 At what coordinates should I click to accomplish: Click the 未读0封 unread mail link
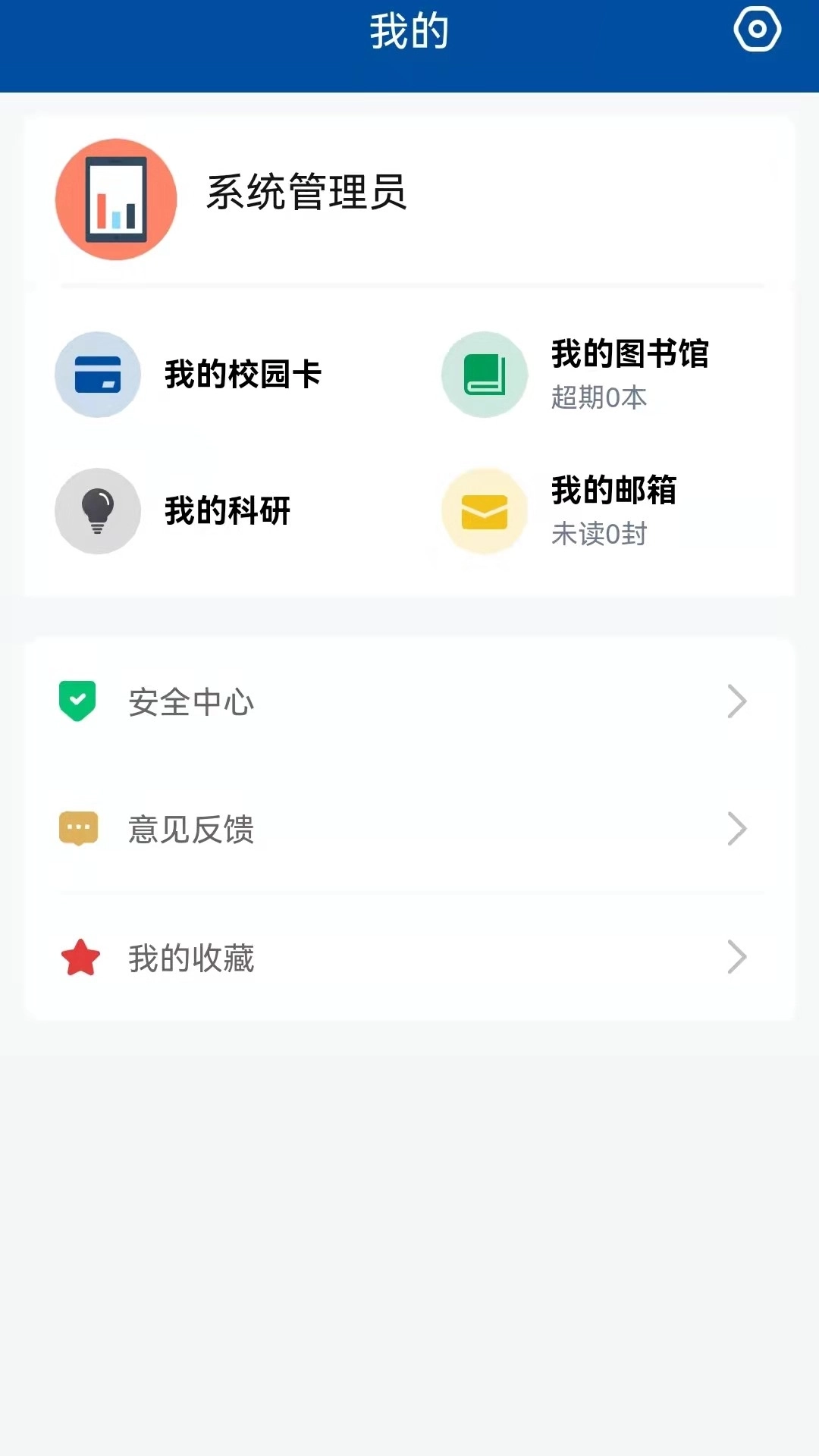coord(598,535)
